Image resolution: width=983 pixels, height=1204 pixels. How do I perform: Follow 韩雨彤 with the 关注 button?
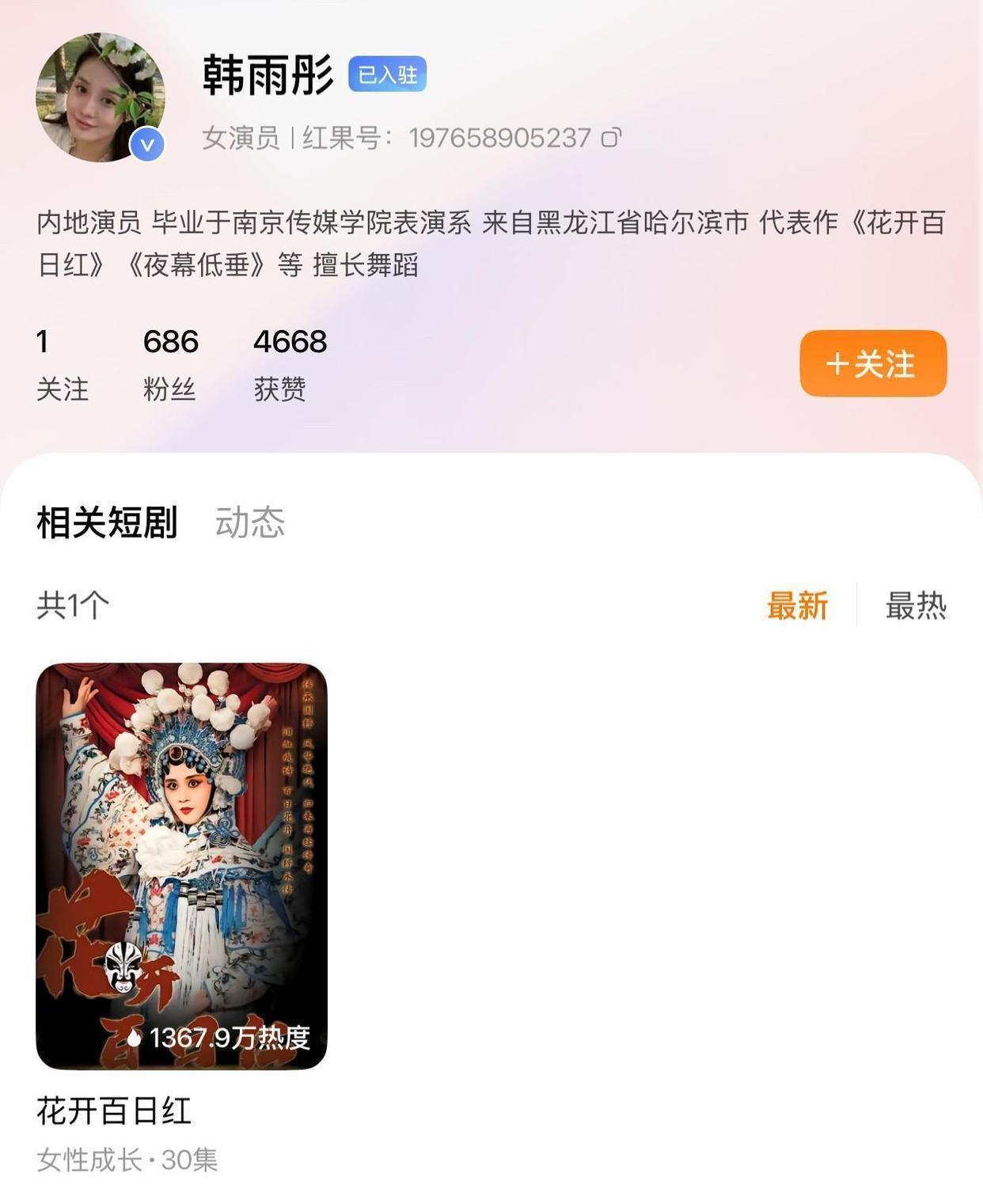872,363
